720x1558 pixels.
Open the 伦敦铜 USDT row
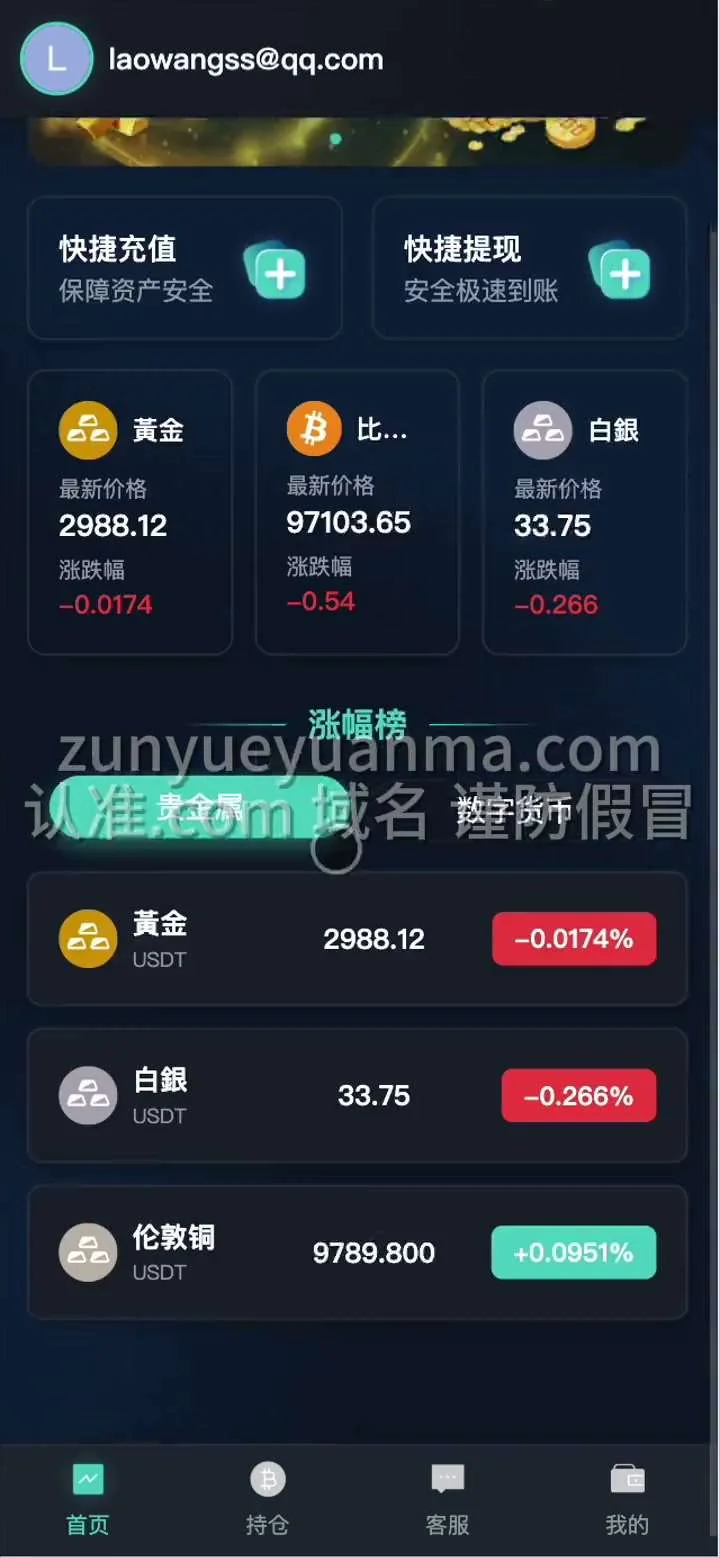[x=357, y=1253]
